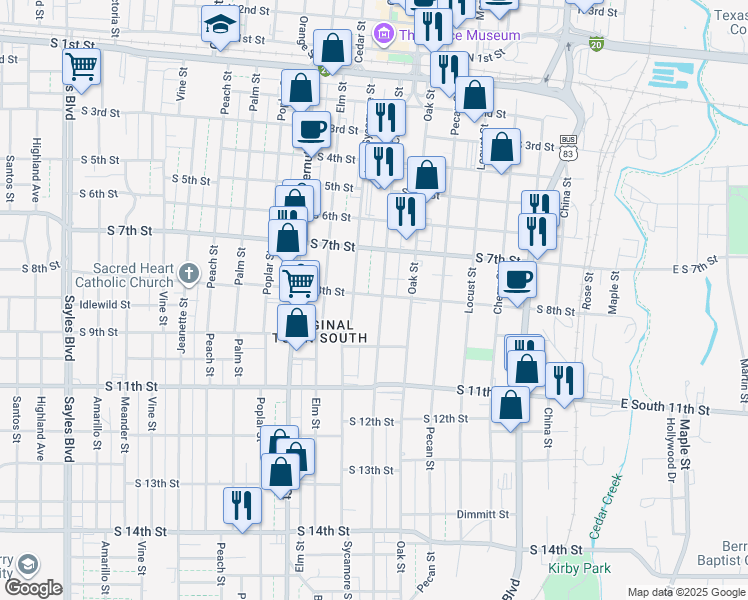The width and height of the screenshot is (748, 600).
Task: Tap the restaurant marker beside China St on S 11th
Action: coord(564,381)
